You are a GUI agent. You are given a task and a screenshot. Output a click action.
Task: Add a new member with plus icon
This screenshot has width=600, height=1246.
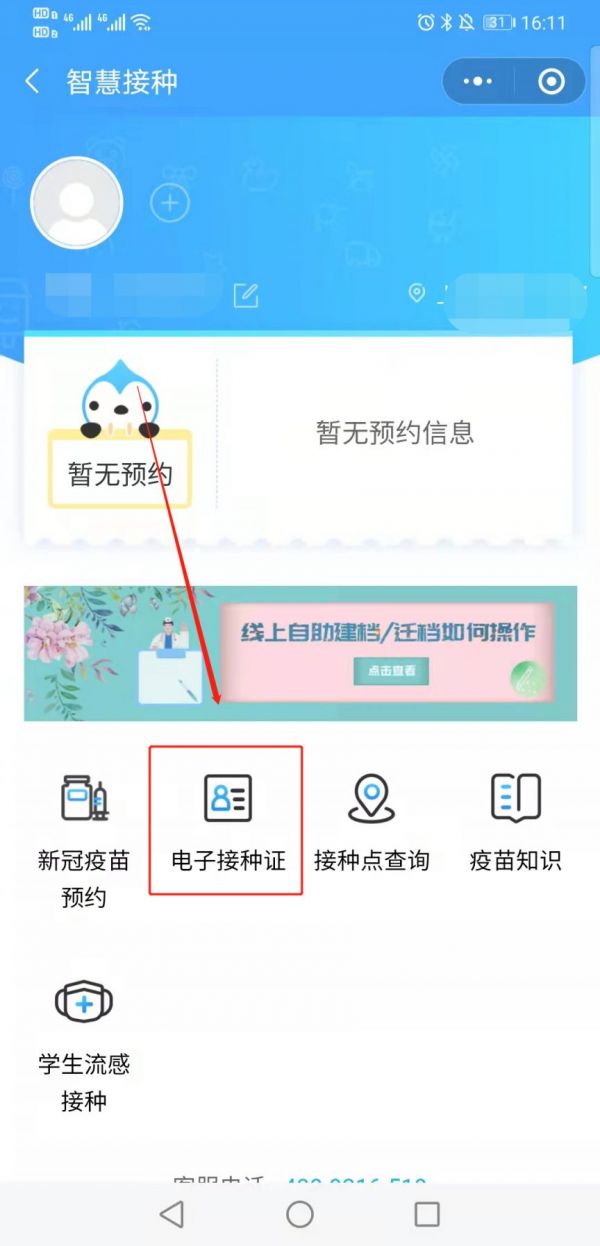[170, 204]
